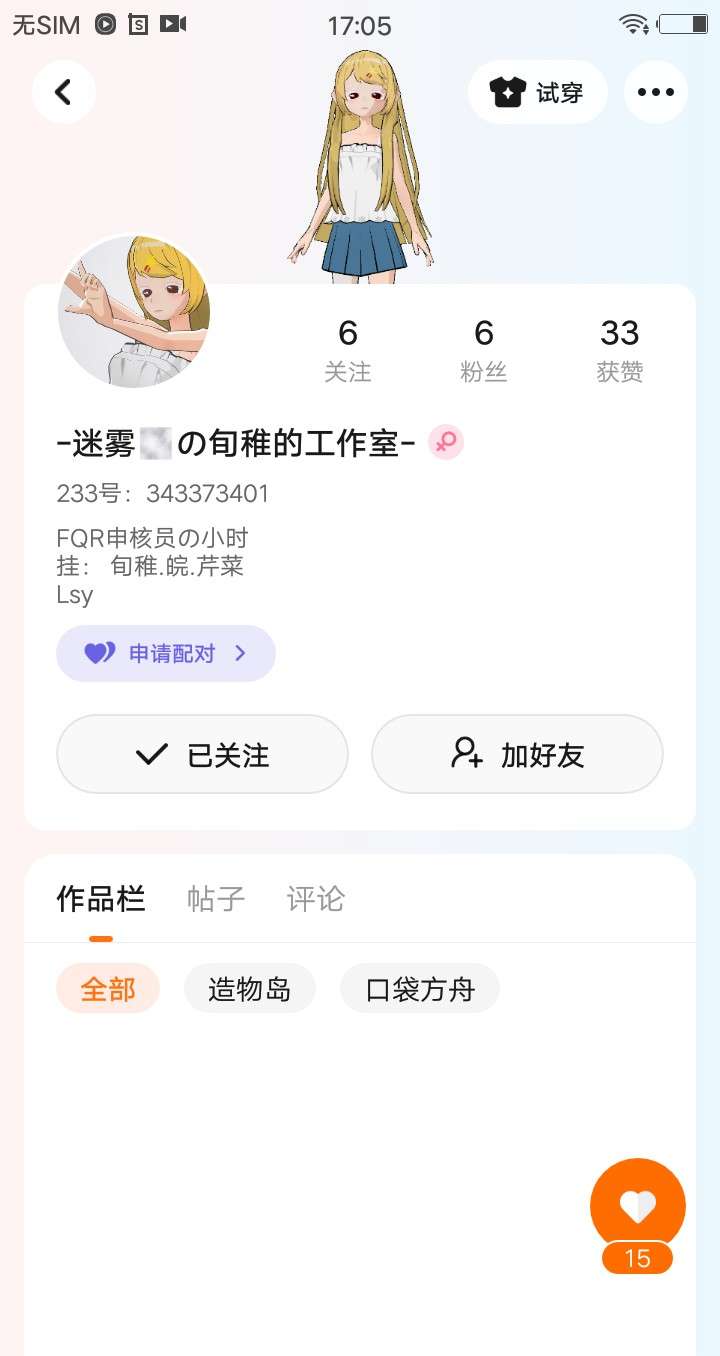Viewport: 720px width, 1356px height.
Task: Filter works by 造物岛
Action: tap(250, 990)
